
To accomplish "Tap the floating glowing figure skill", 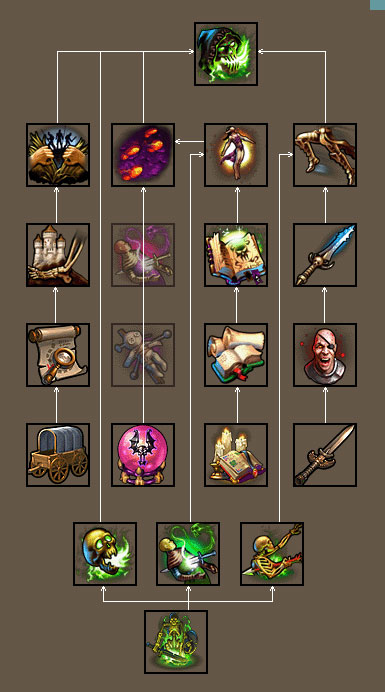I will [x=236, y=155].
